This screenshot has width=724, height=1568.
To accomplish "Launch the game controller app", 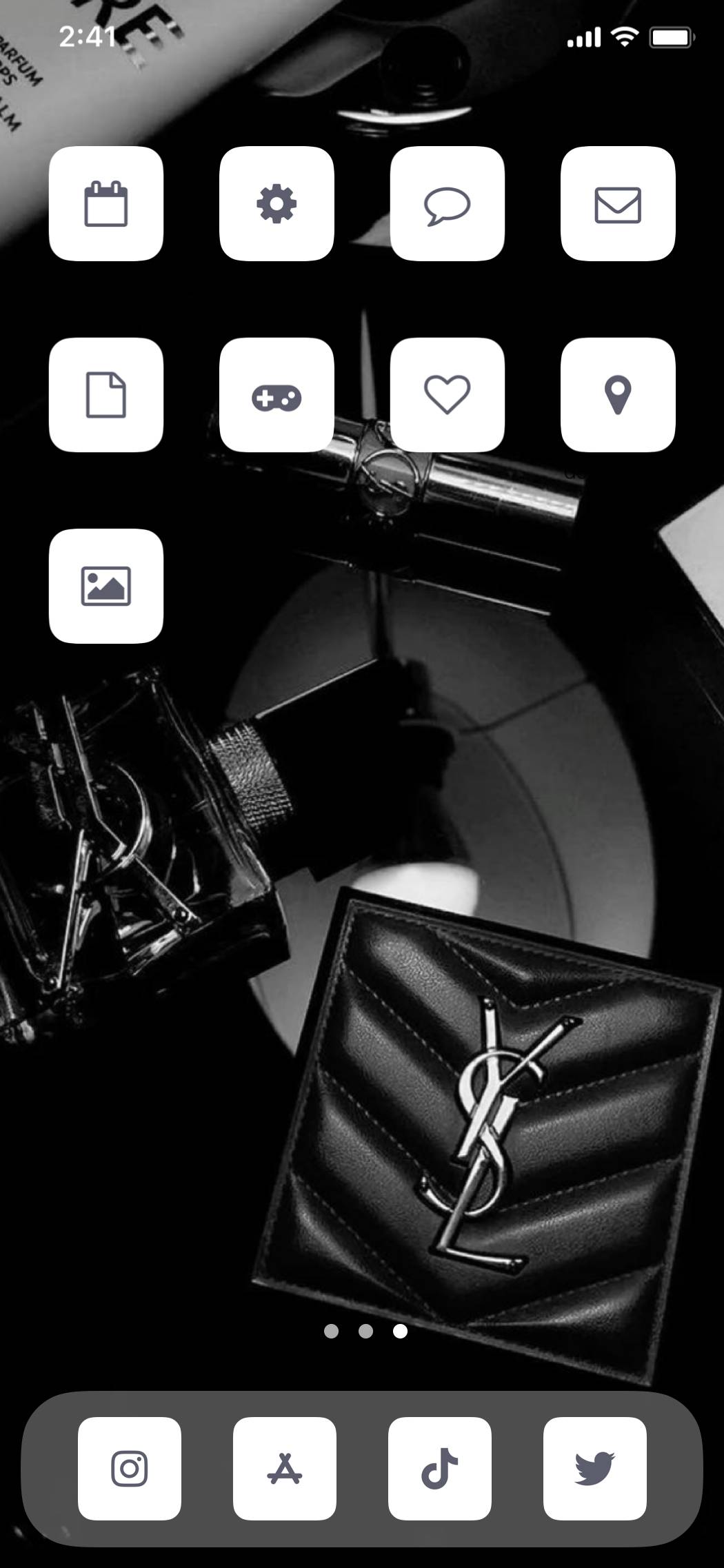I will tap(276, 395).
